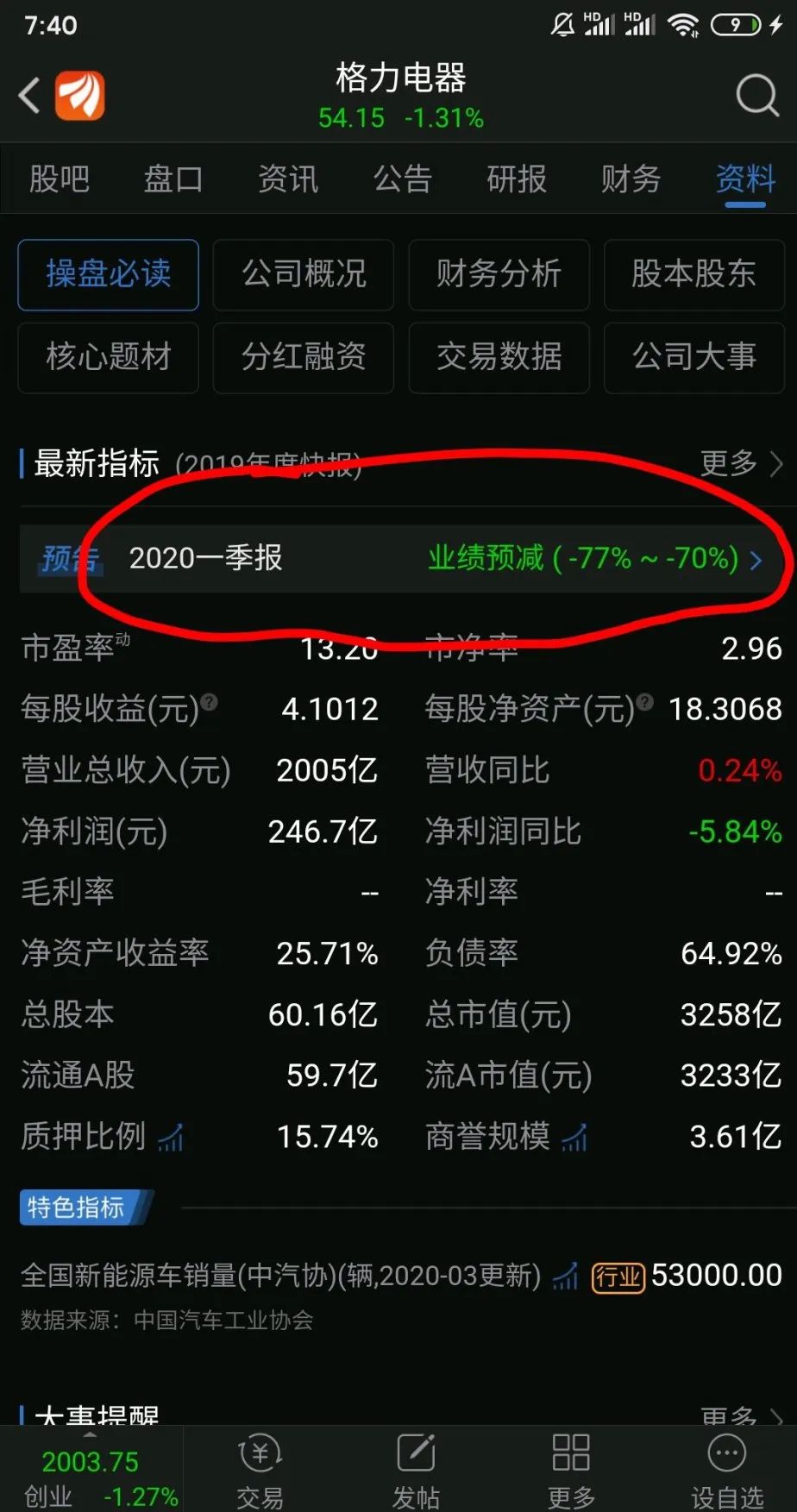Screen dimensions: 797x1512
Task: Tap 发帖 to write a post
Action: point(416,1469)
